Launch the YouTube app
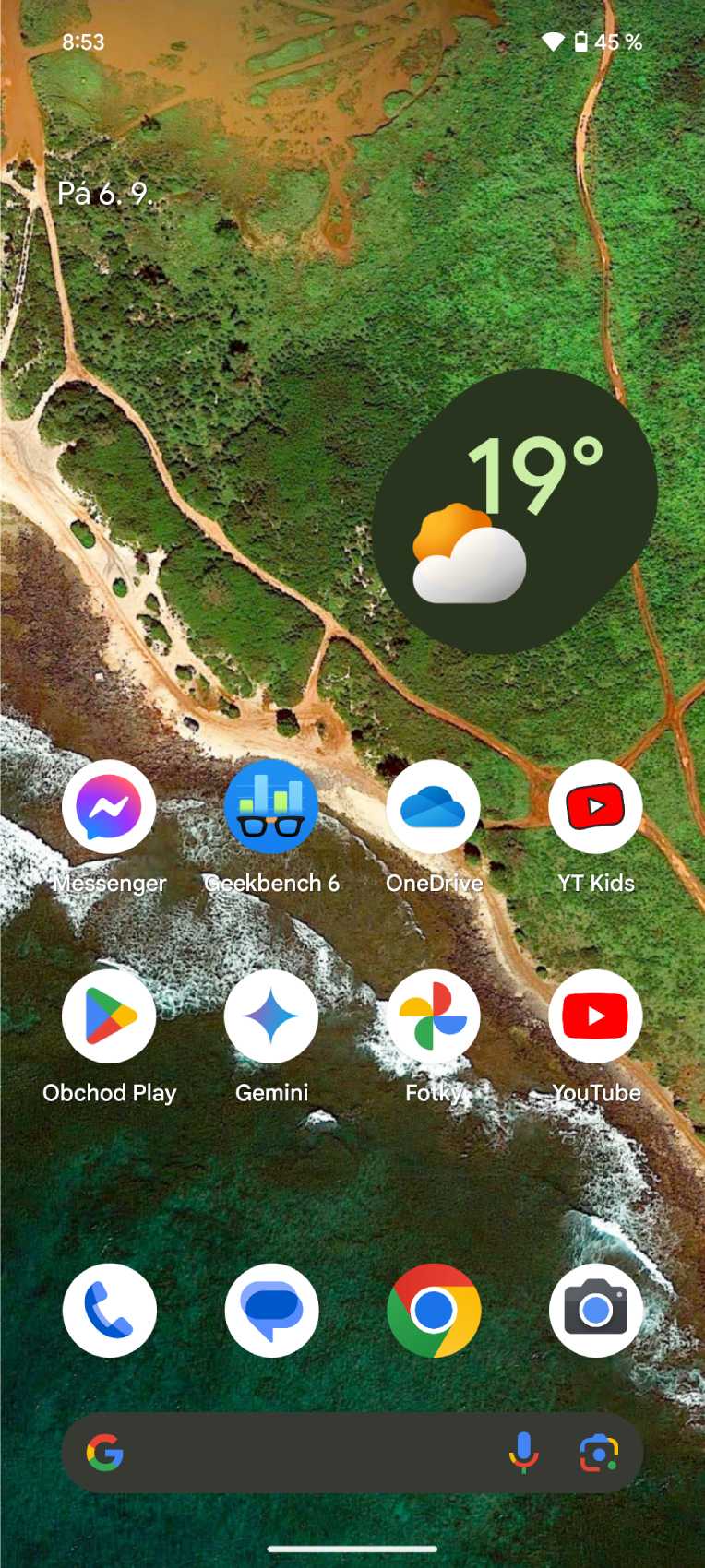 (595, 1016)
